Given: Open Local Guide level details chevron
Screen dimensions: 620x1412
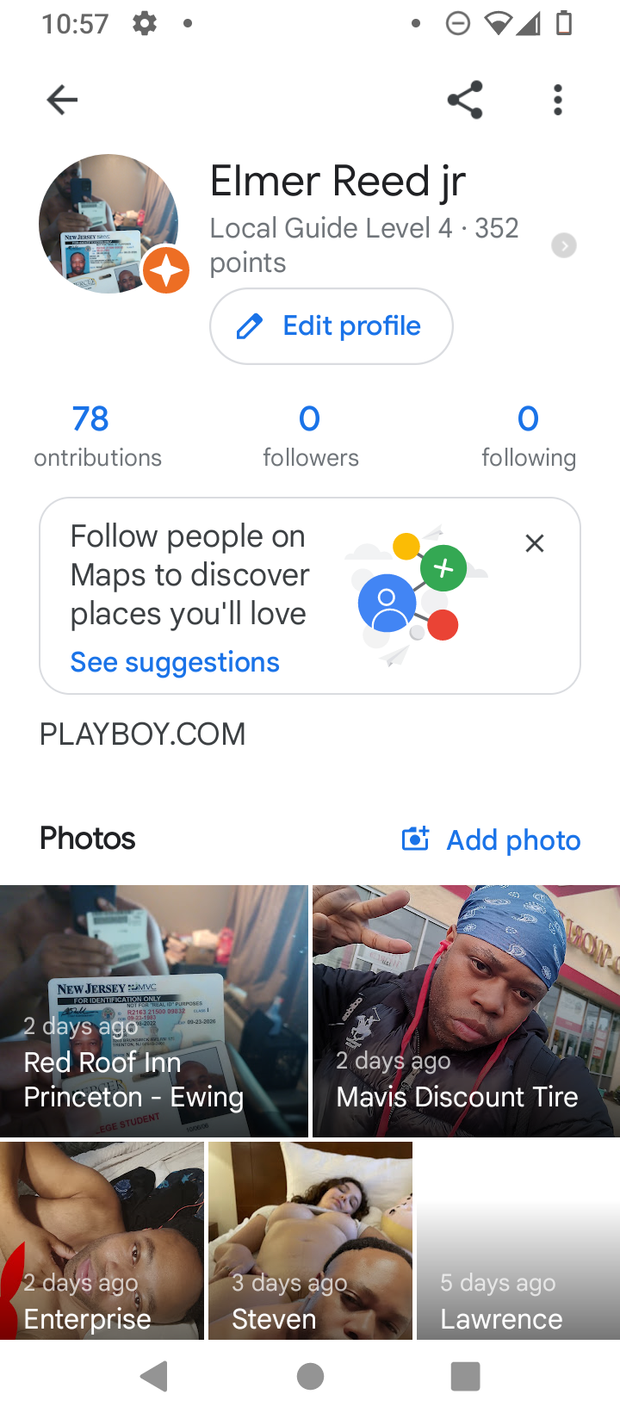Looking at the screenshot, I should click(564, 246).
